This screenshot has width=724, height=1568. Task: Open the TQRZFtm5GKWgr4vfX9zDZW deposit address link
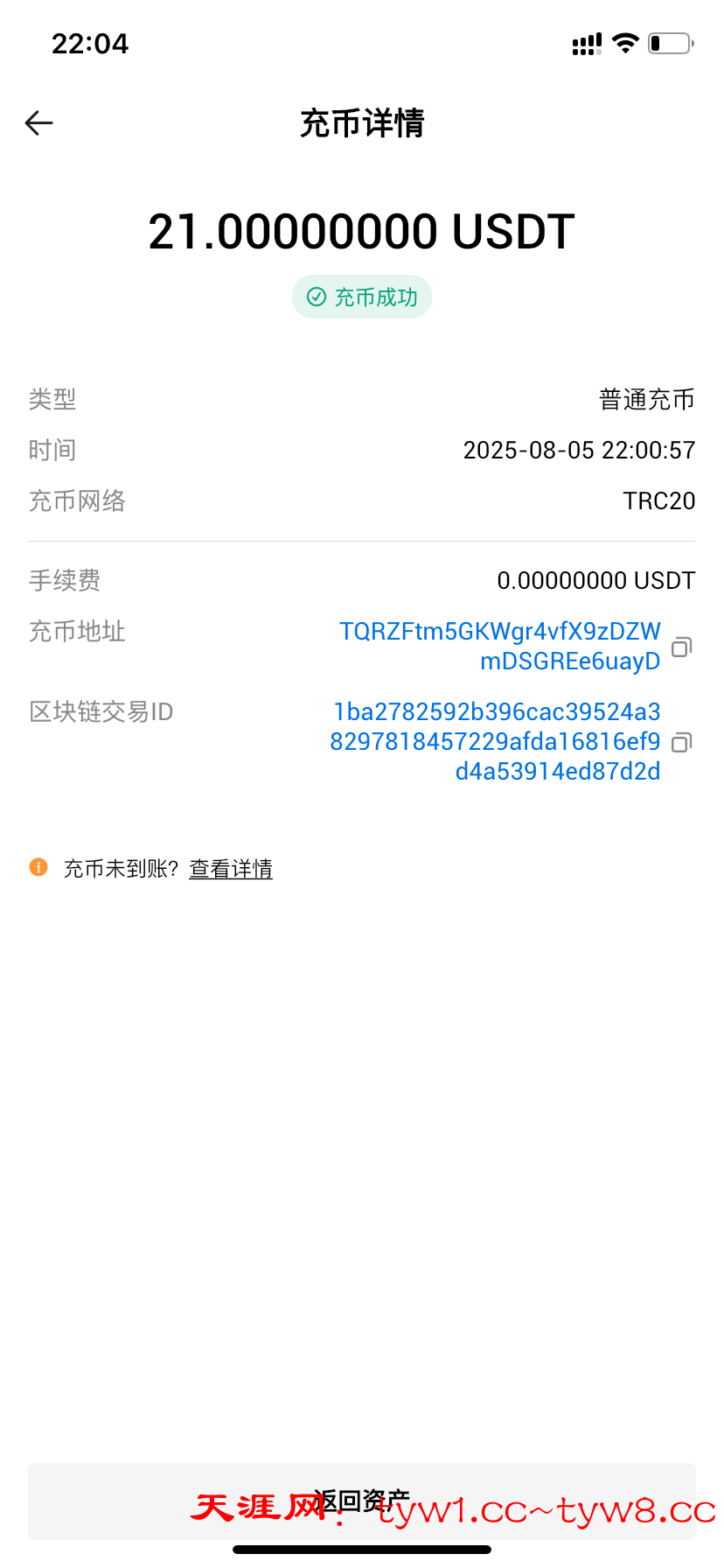pos(499,646)
